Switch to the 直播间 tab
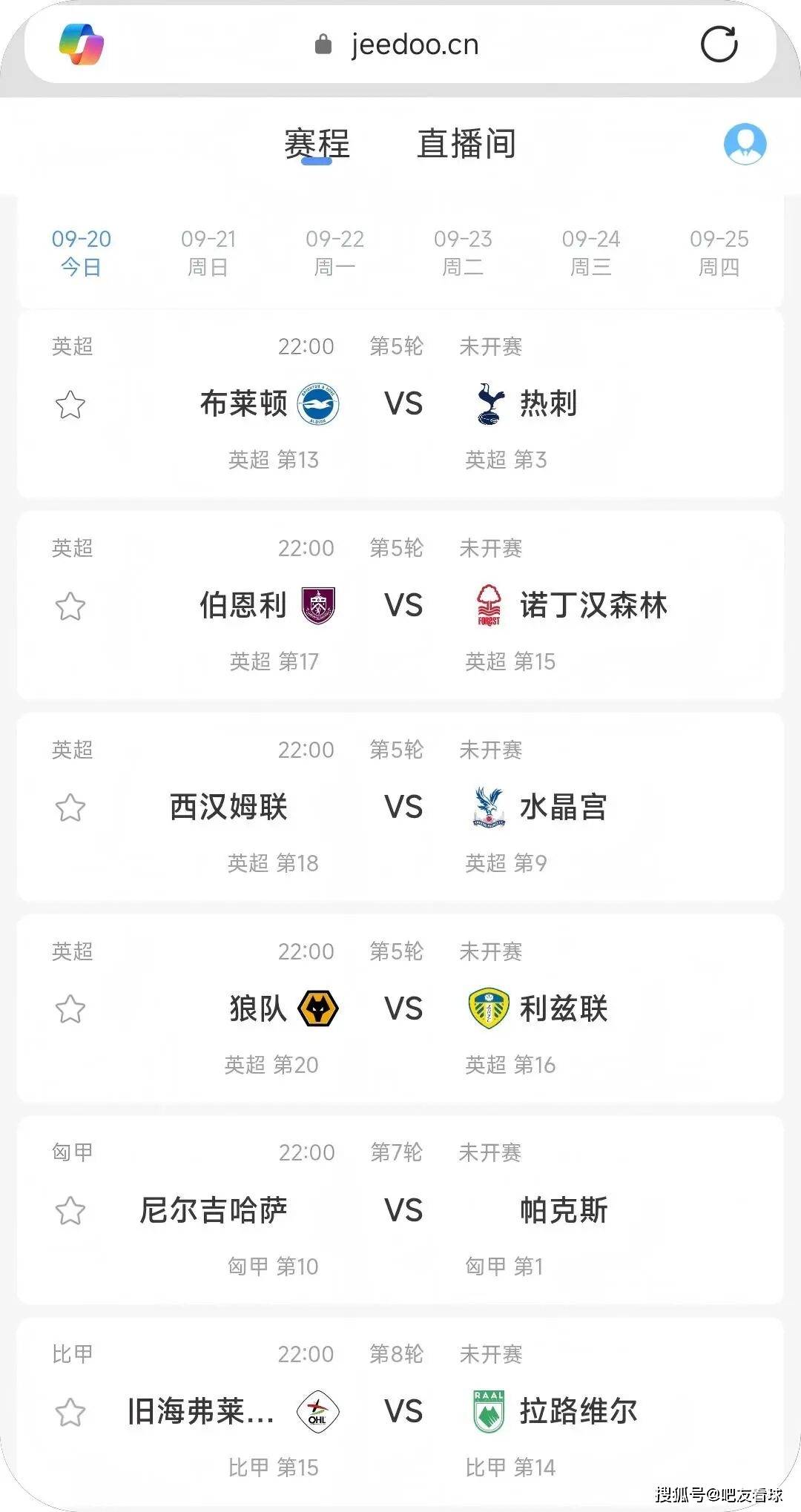 [x=466, y=144]
